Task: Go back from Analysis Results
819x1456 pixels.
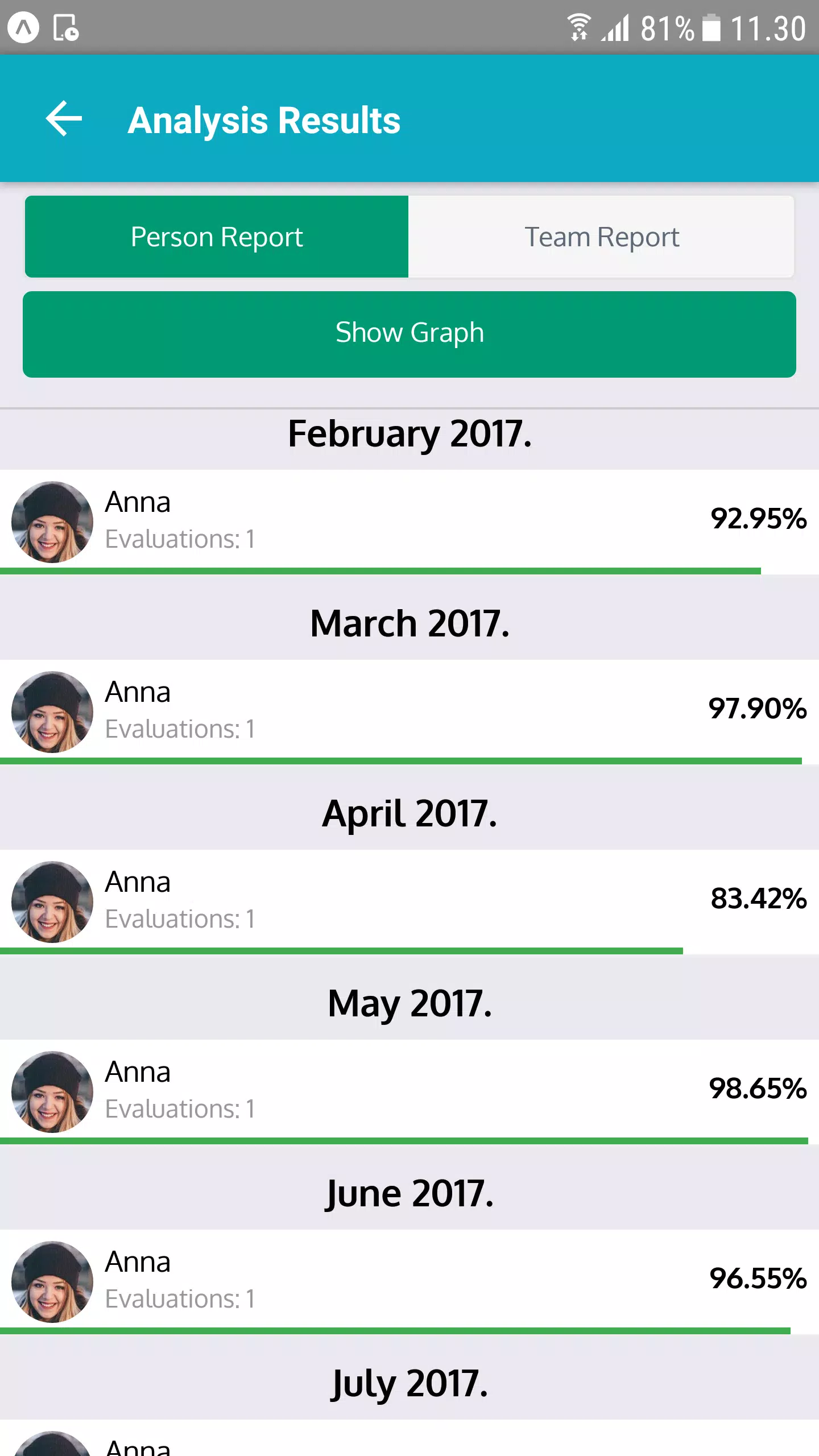Action: [64, 119]
